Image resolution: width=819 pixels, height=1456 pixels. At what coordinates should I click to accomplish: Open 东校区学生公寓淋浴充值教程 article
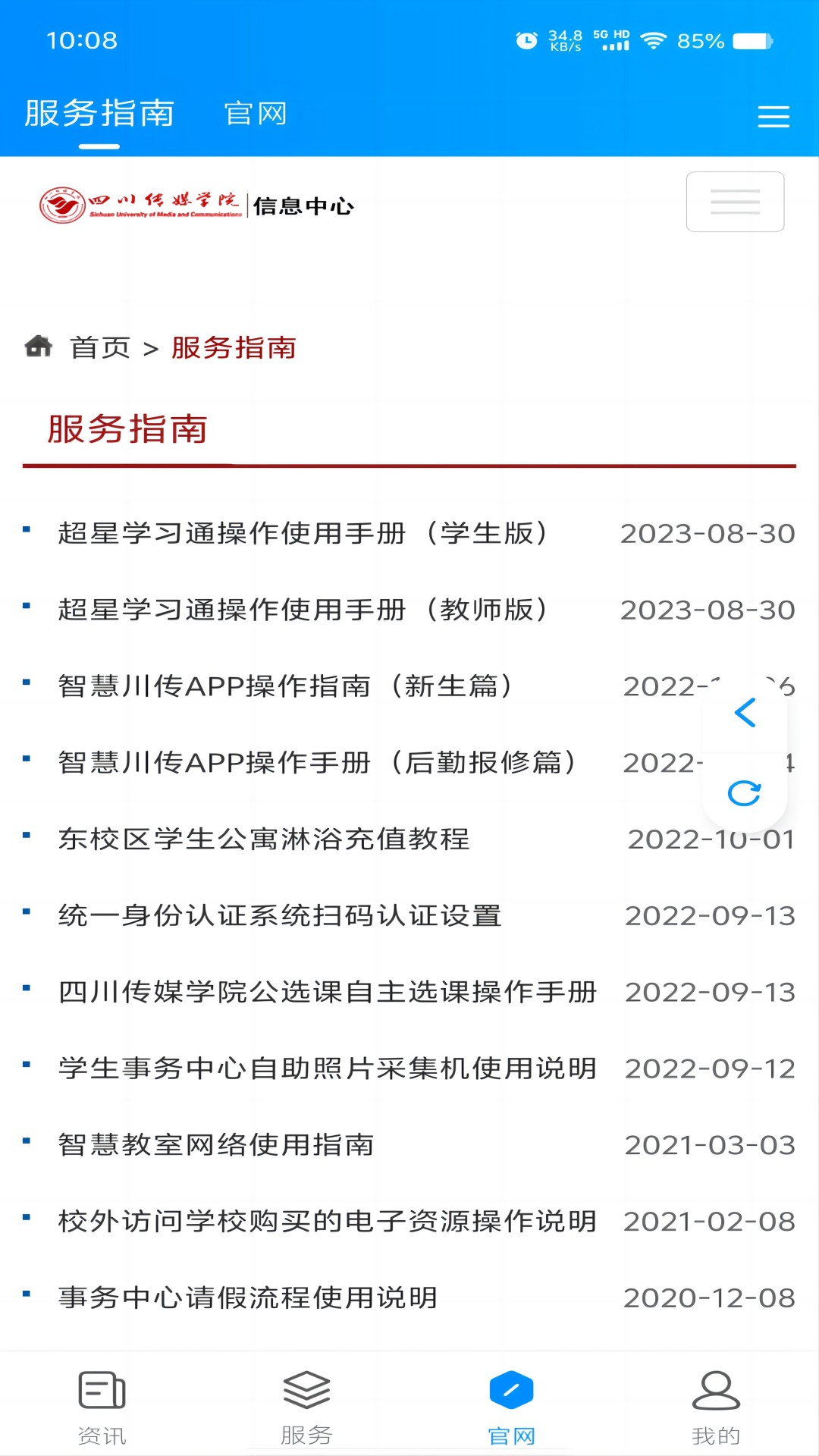[x=264, y=839]
